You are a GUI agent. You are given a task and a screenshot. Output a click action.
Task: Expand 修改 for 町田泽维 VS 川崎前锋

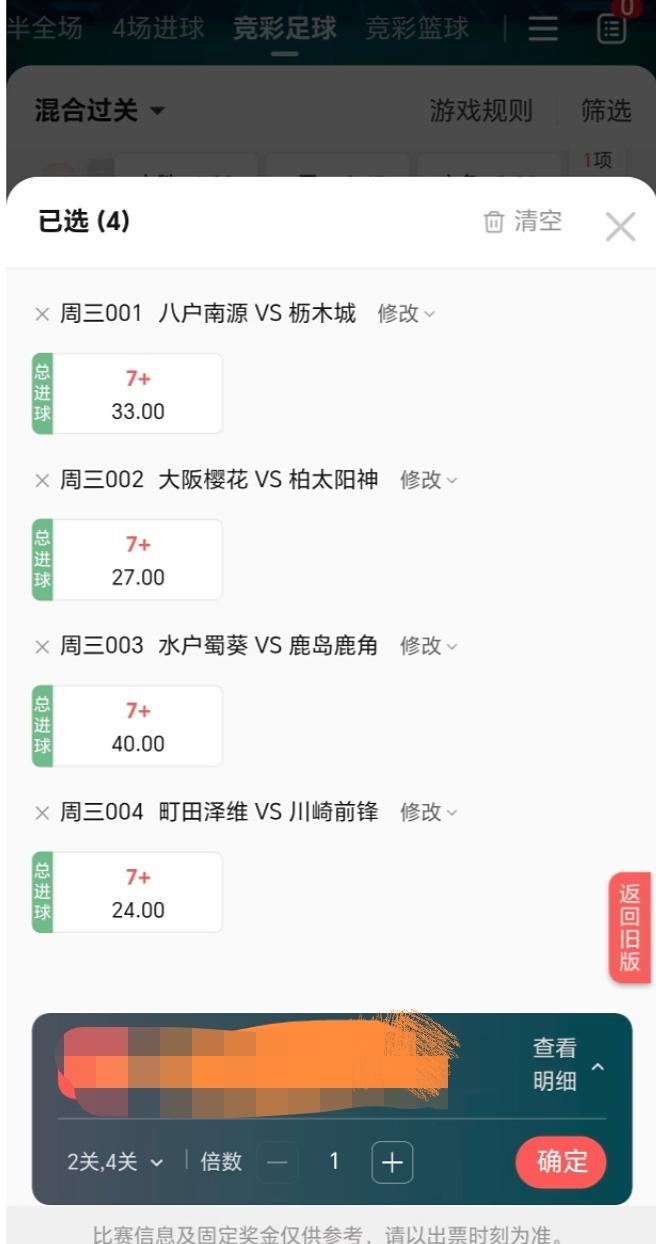(x=429, y=812)
